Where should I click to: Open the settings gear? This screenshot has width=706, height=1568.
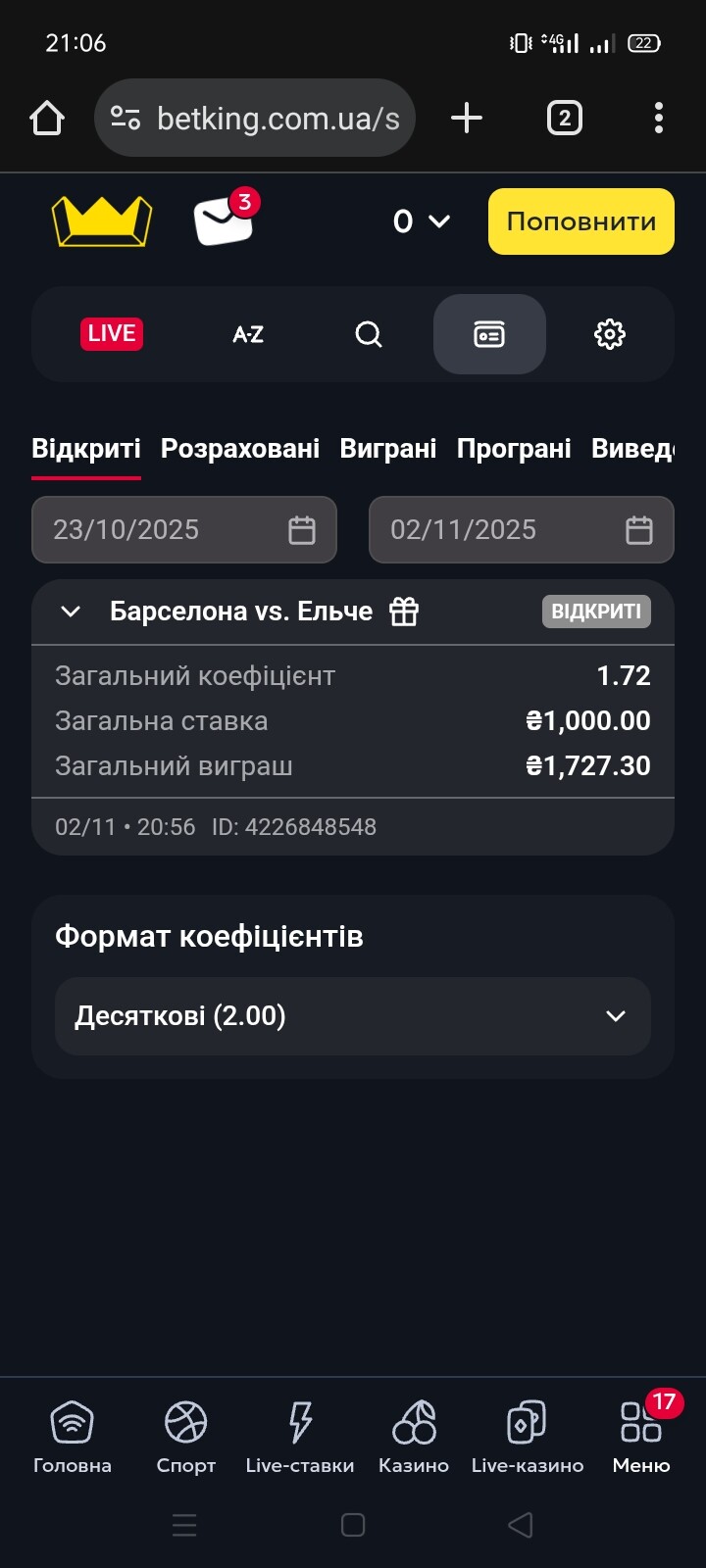pyautogui.click(x=609, y=334)
